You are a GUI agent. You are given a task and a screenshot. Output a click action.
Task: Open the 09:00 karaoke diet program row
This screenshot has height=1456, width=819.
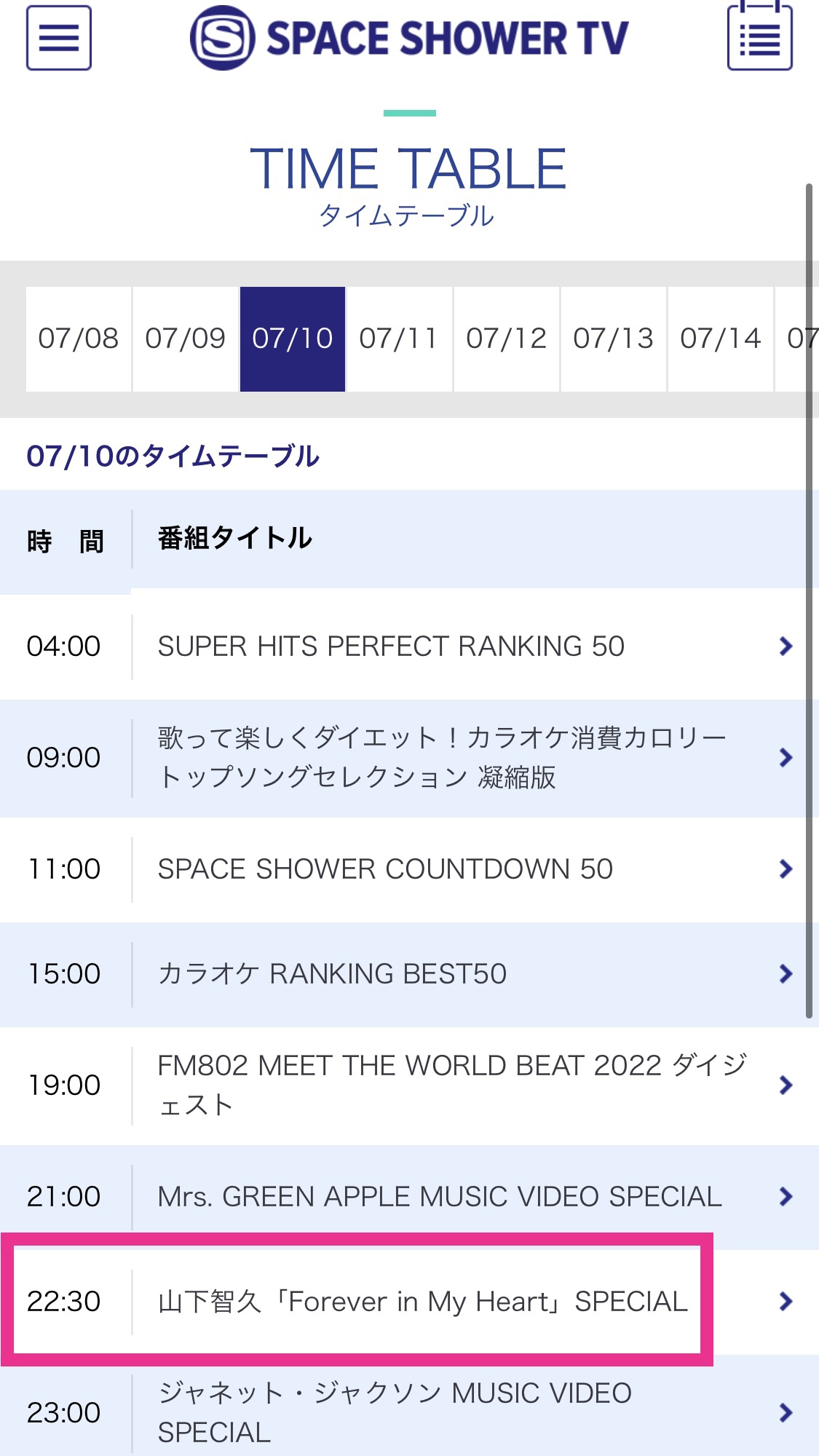click(409, 758)
